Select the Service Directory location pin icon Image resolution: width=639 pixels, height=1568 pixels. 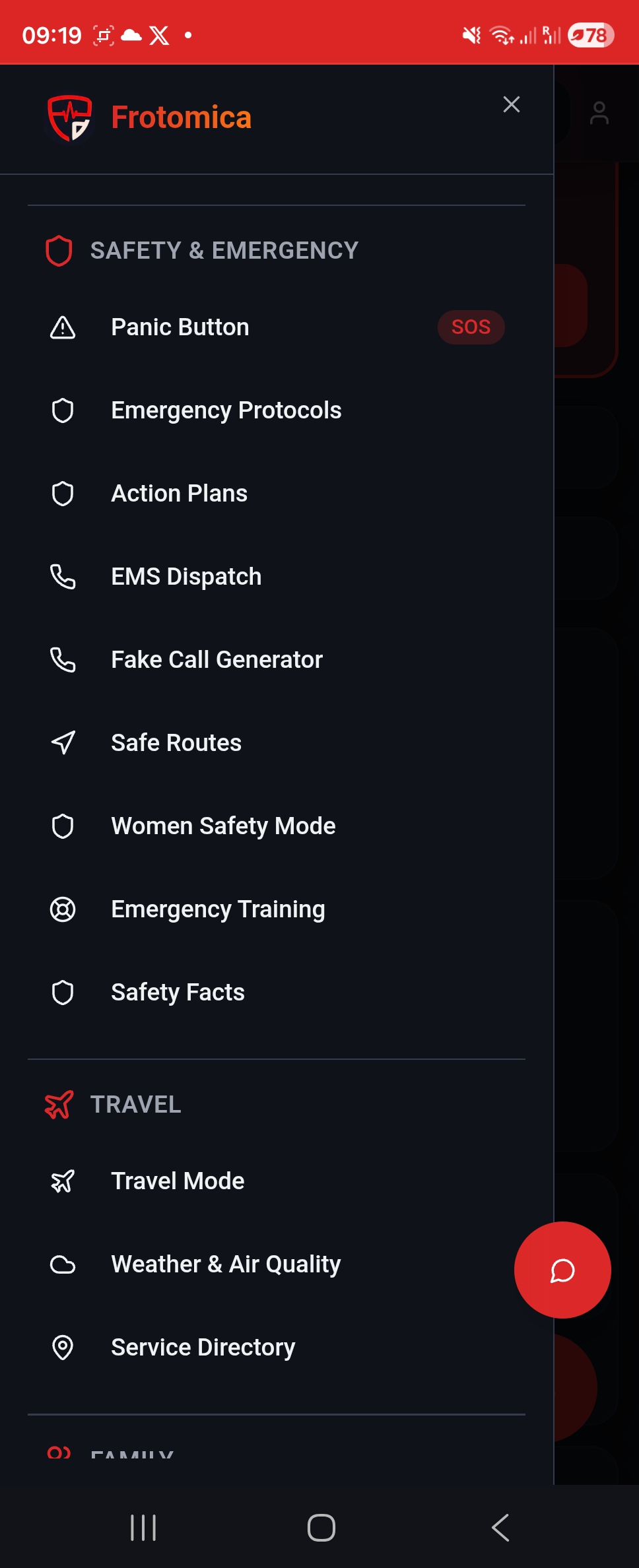[61, 1346]
